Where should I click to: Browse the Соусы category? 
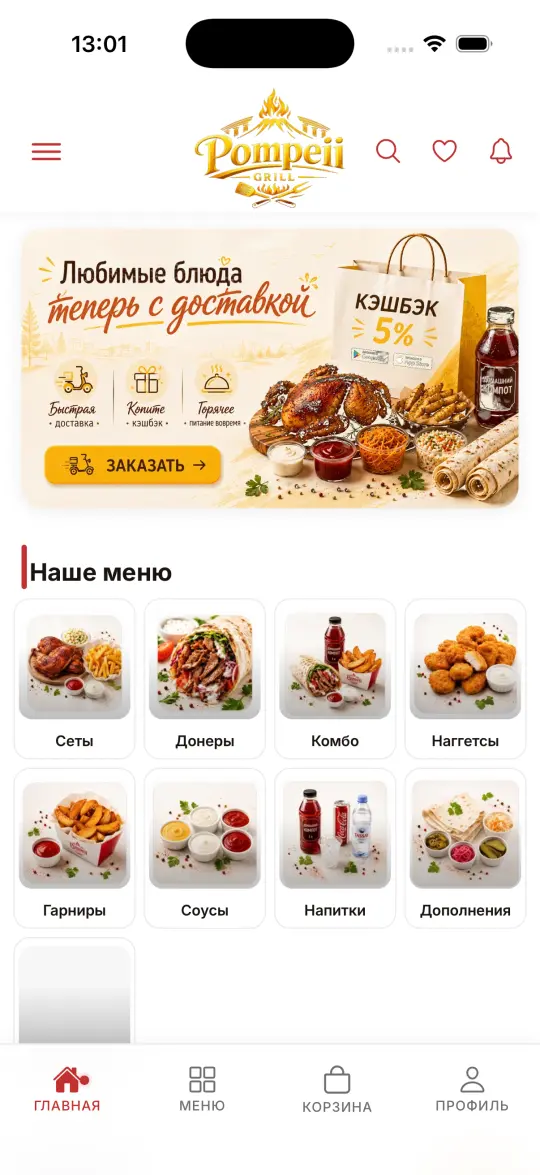[204, 848]
